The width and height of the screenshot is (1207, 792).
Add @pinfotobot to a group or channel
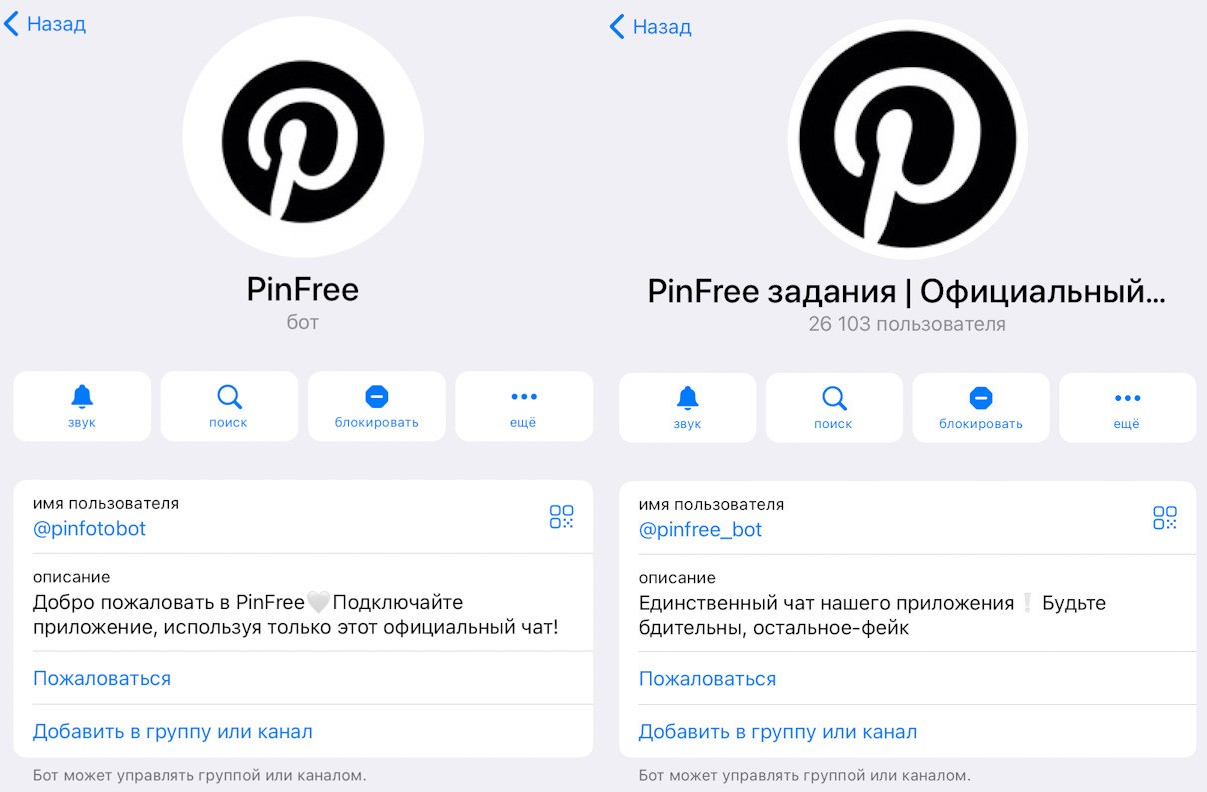click(x=173, y=731)
